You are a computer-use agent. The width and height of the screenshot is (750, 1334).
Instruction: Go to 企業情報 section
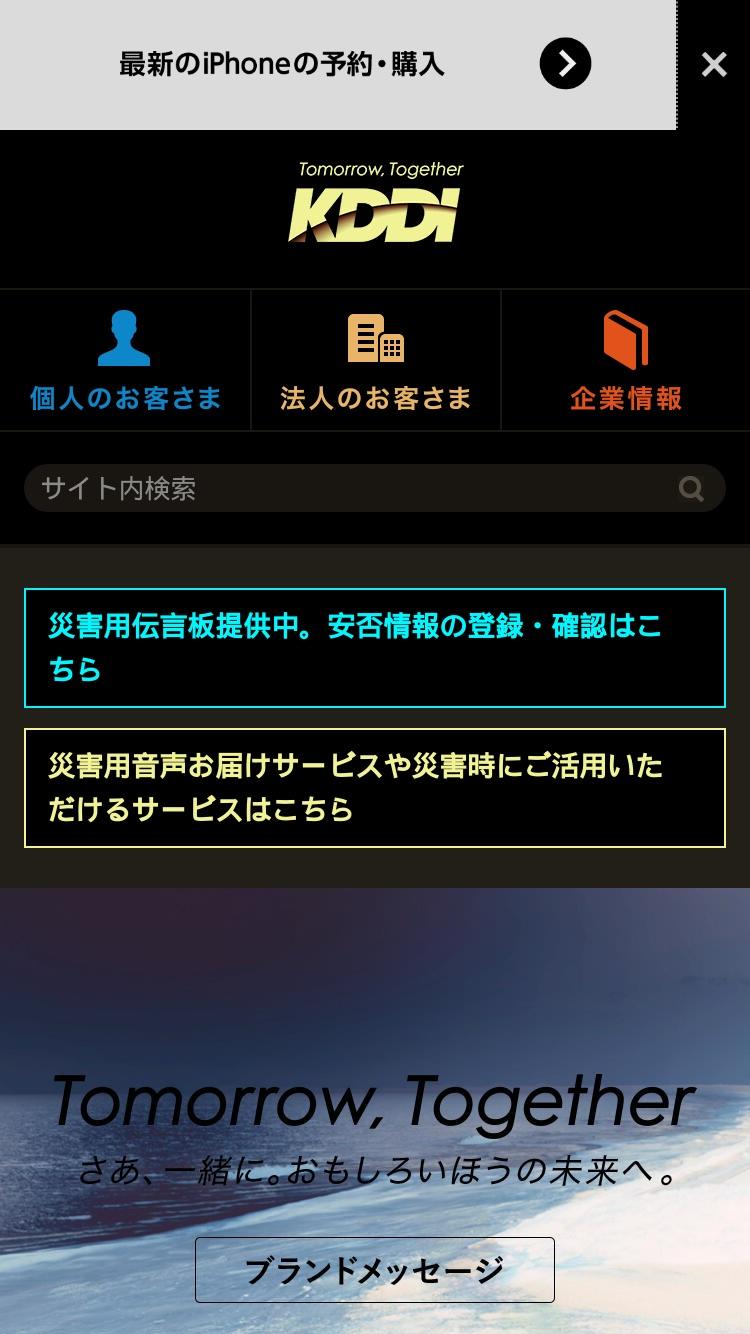pos(626,361)
